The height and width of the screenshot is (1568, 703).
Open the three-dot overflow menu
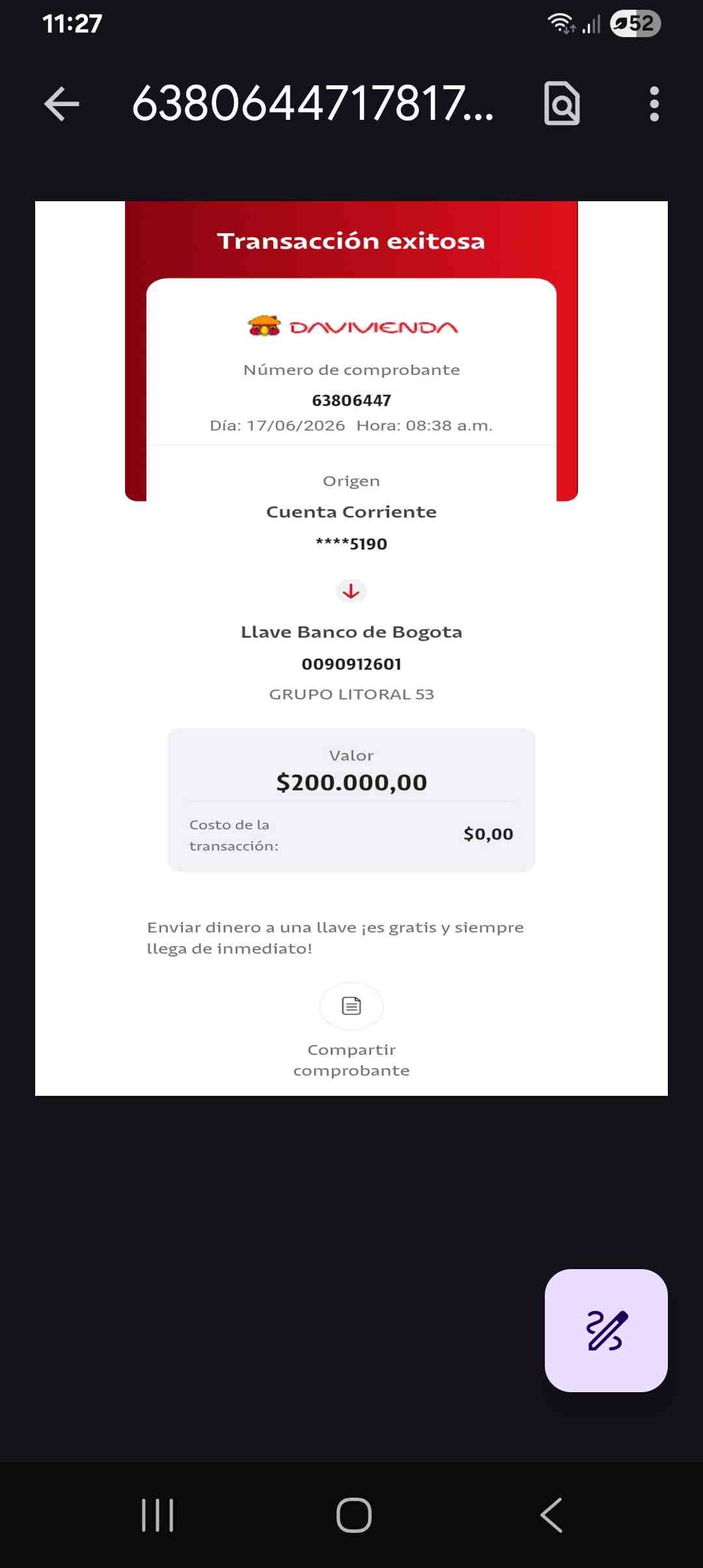click(654, 104)
